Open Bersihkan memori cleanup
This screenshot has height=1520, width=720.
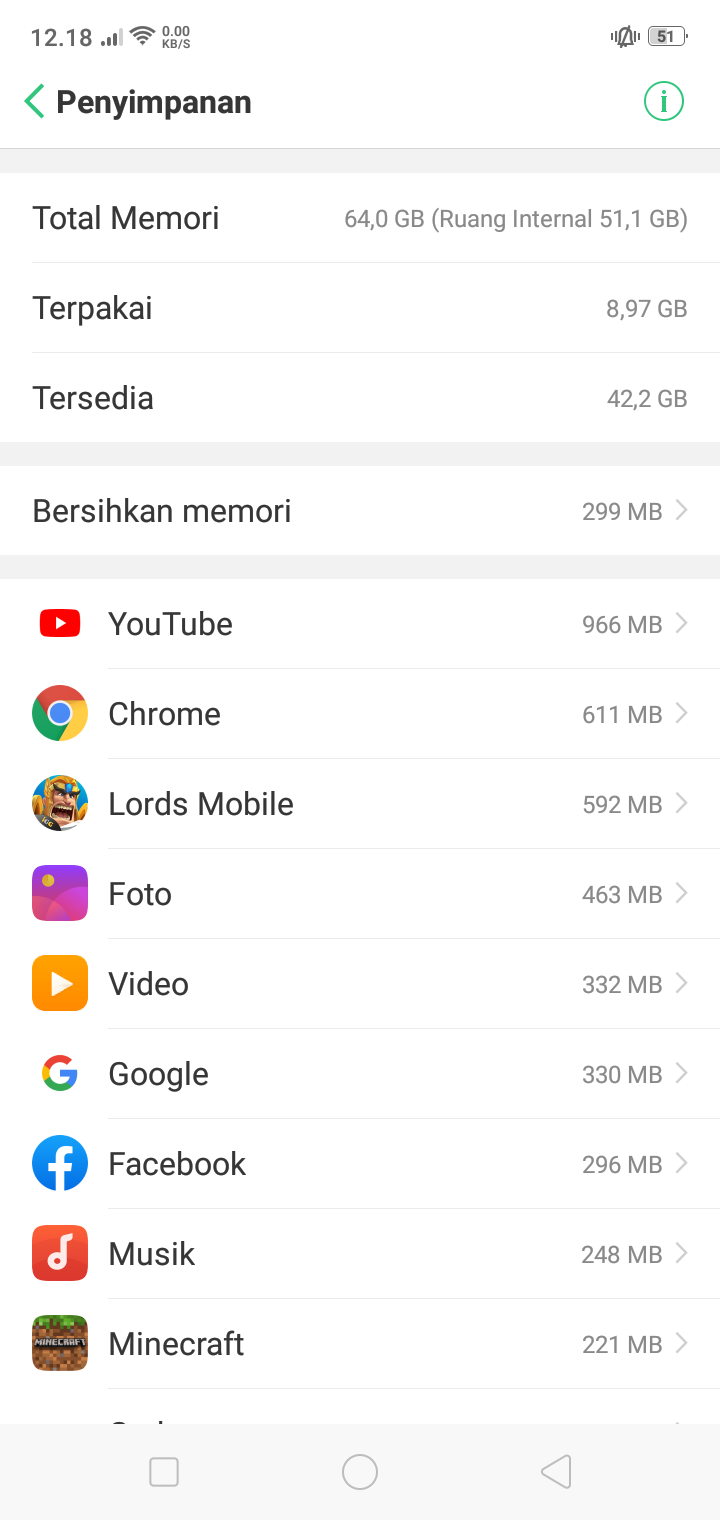(360, 511)
